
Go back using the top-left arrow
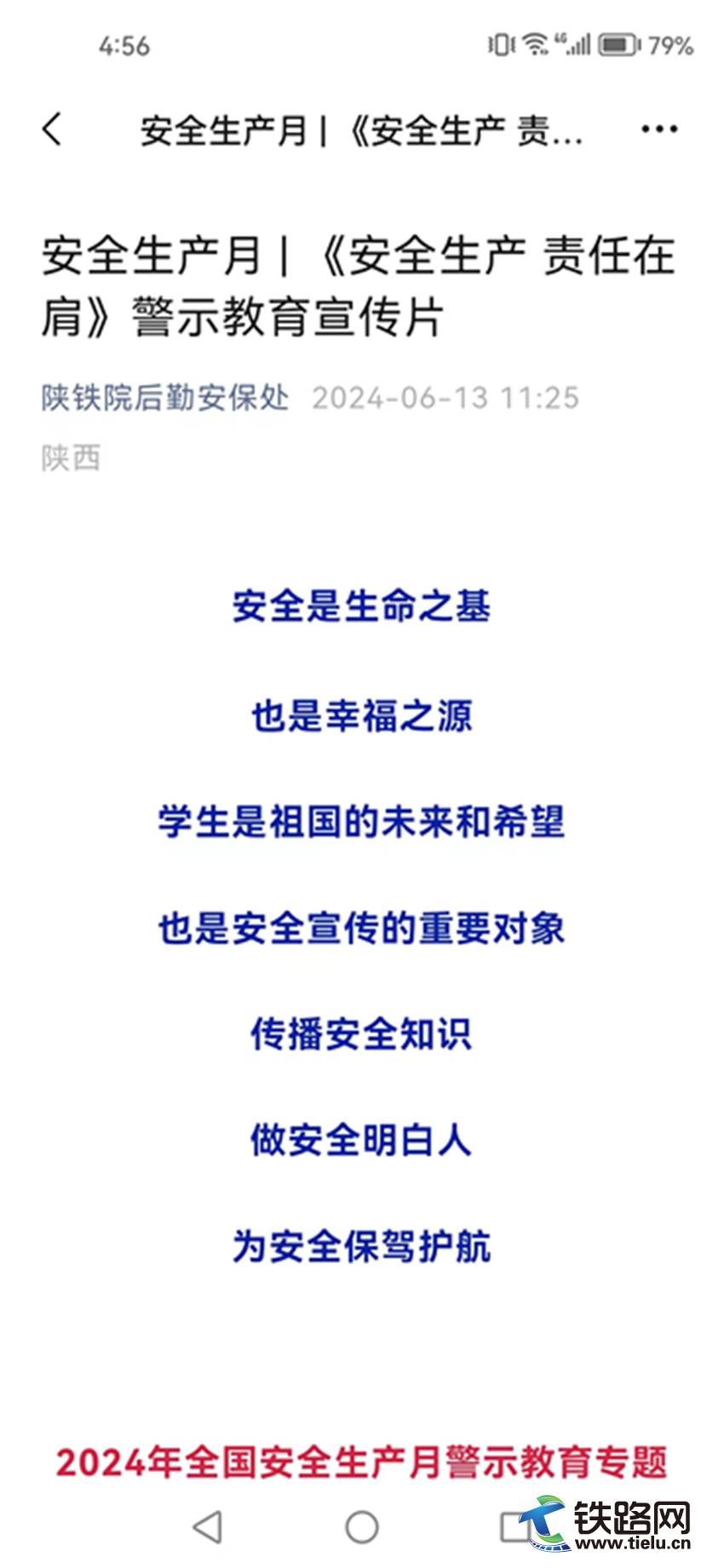click(52, 129)
